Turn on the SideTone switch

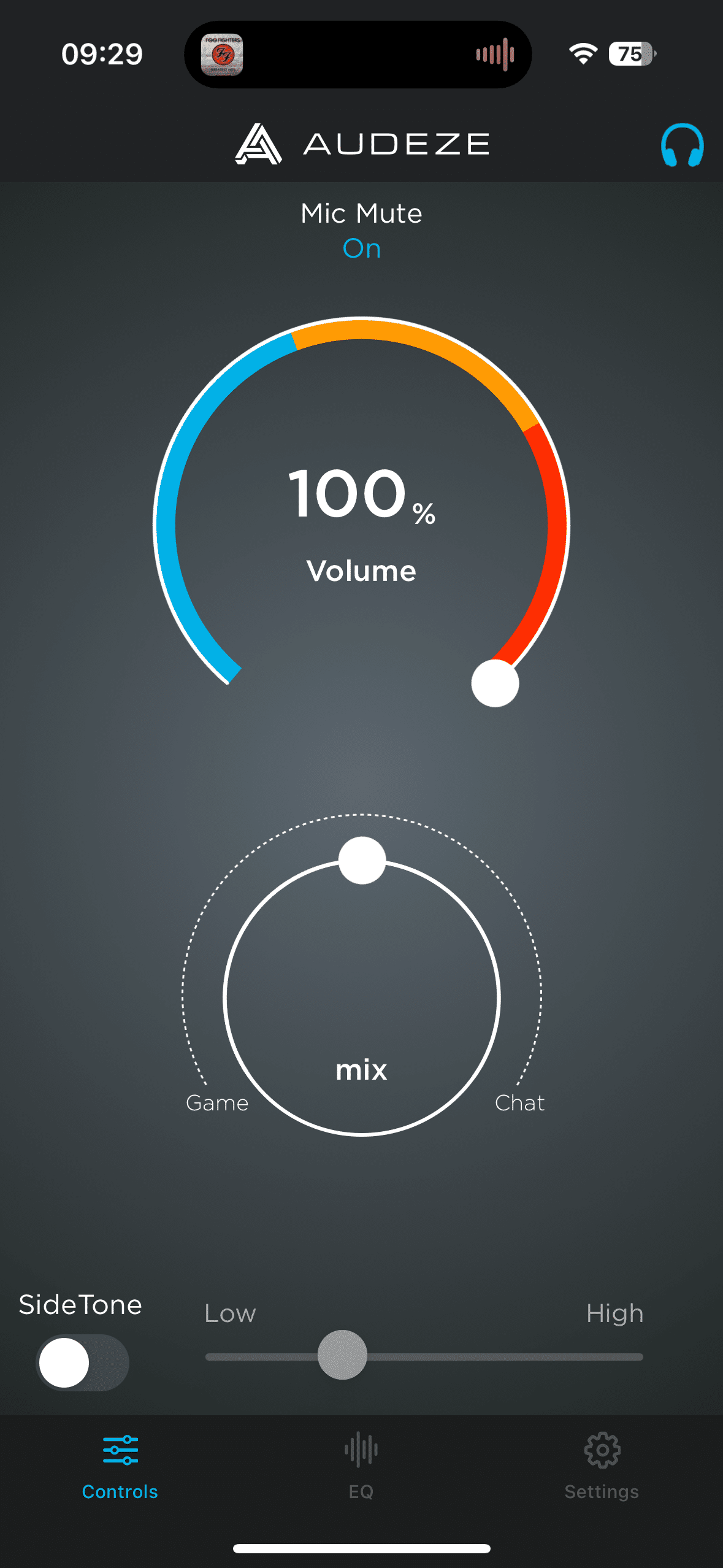coord(83,1362)
